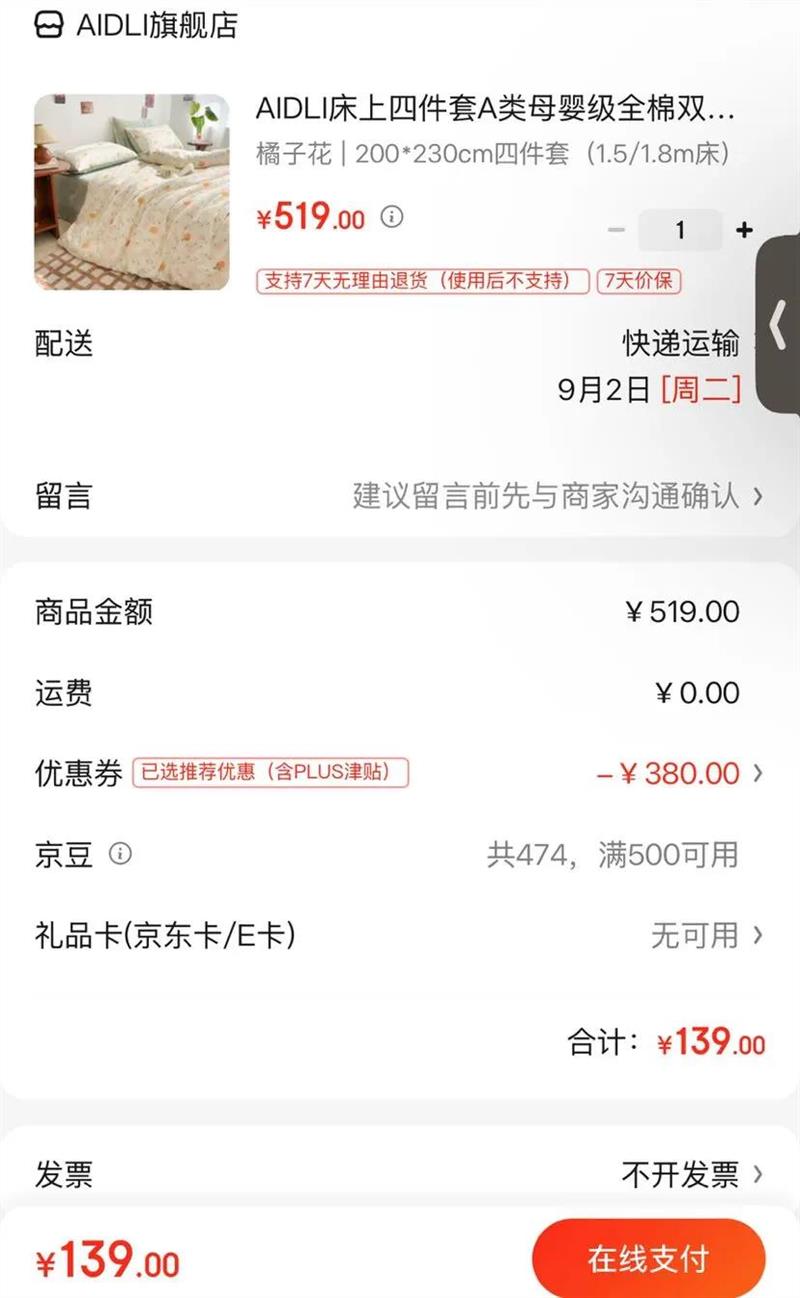
Task: Open the 发票 invoice settings
Action: [x=692, y=1174]
